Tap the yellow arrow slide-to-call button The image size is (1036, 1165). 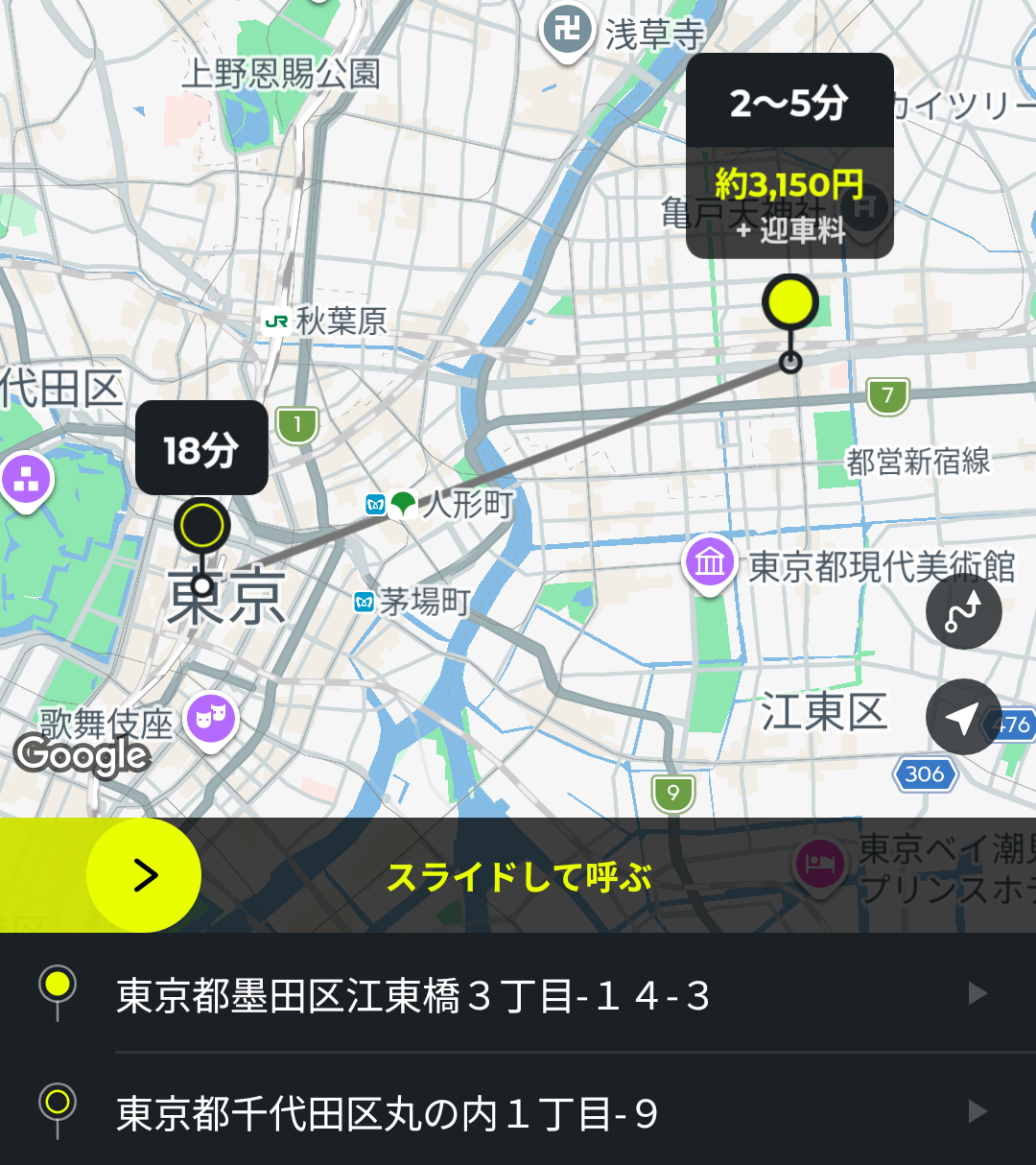pyautogui.click(x=144, y=875)
